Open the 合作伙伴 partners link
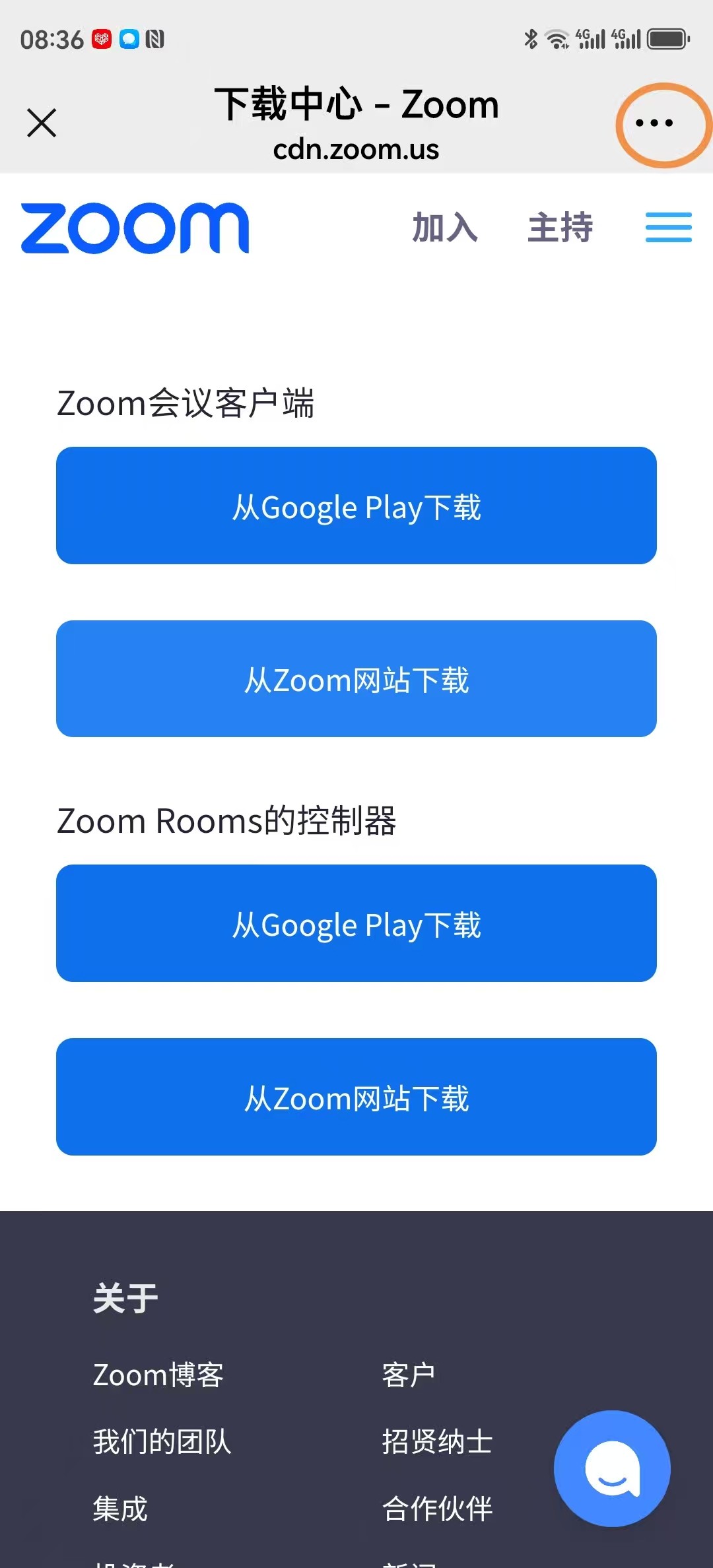The width and height of the screenshot is (713, 1568). point(437,1509)
